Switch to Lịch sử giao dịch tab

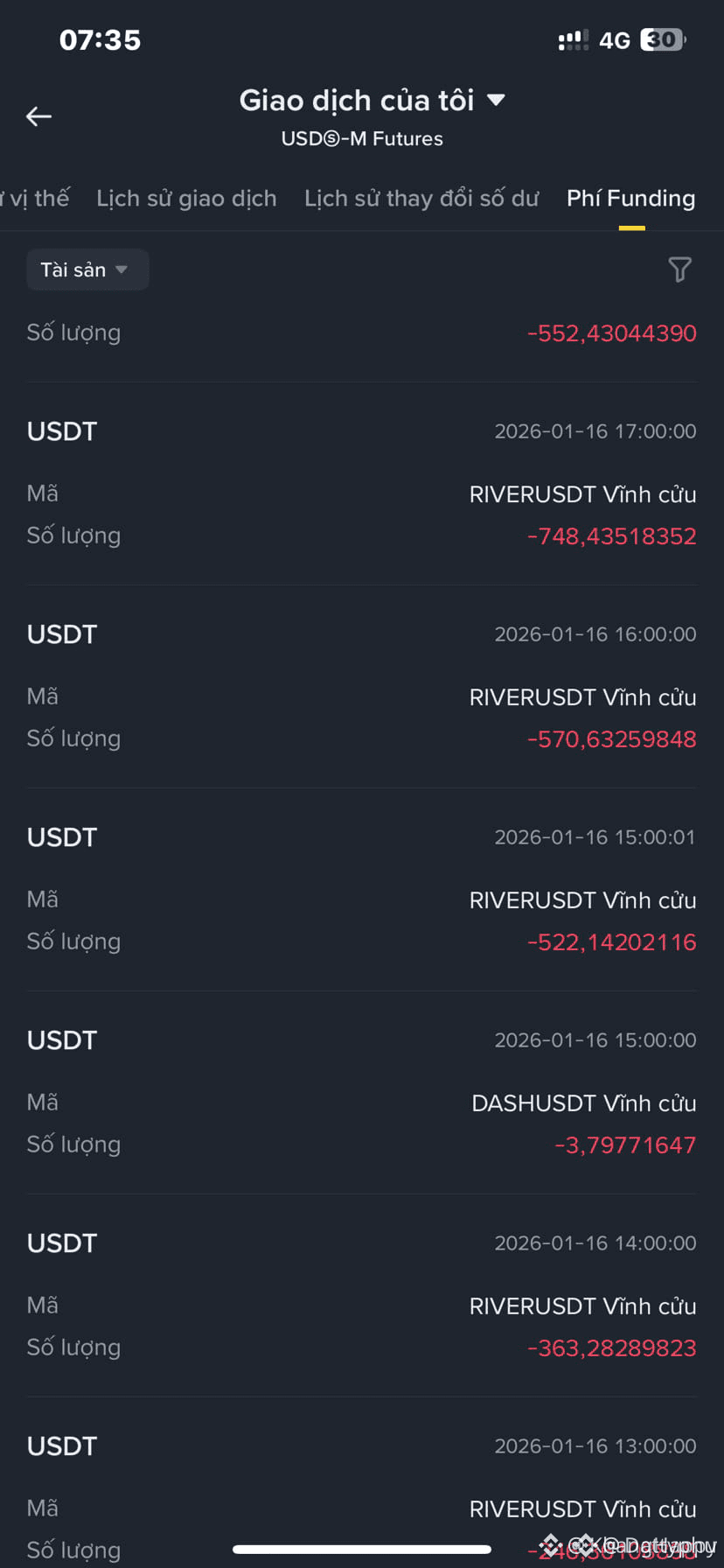[x=186, y=199]
